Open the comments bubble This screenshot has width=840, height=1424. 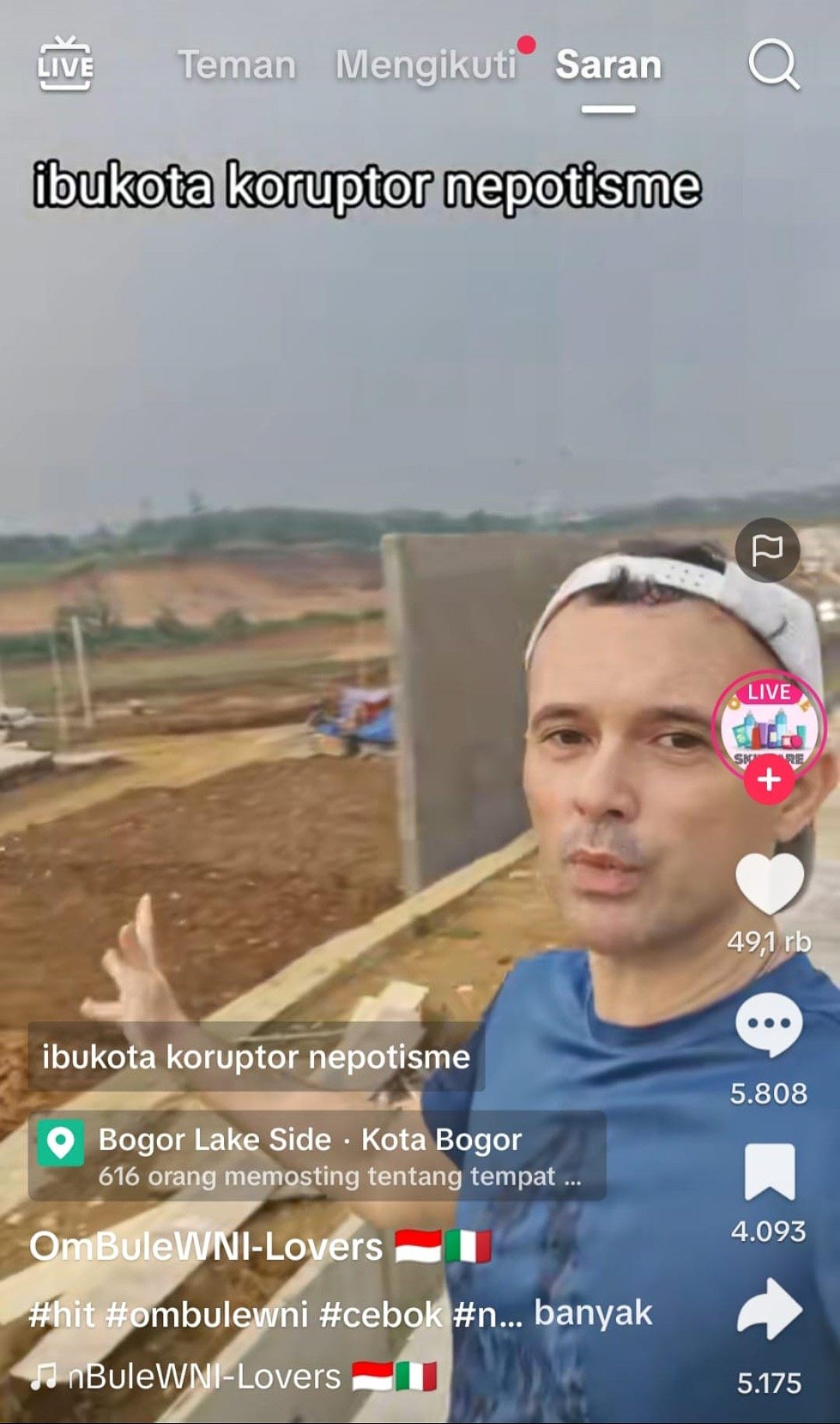tap(769, 1024)
